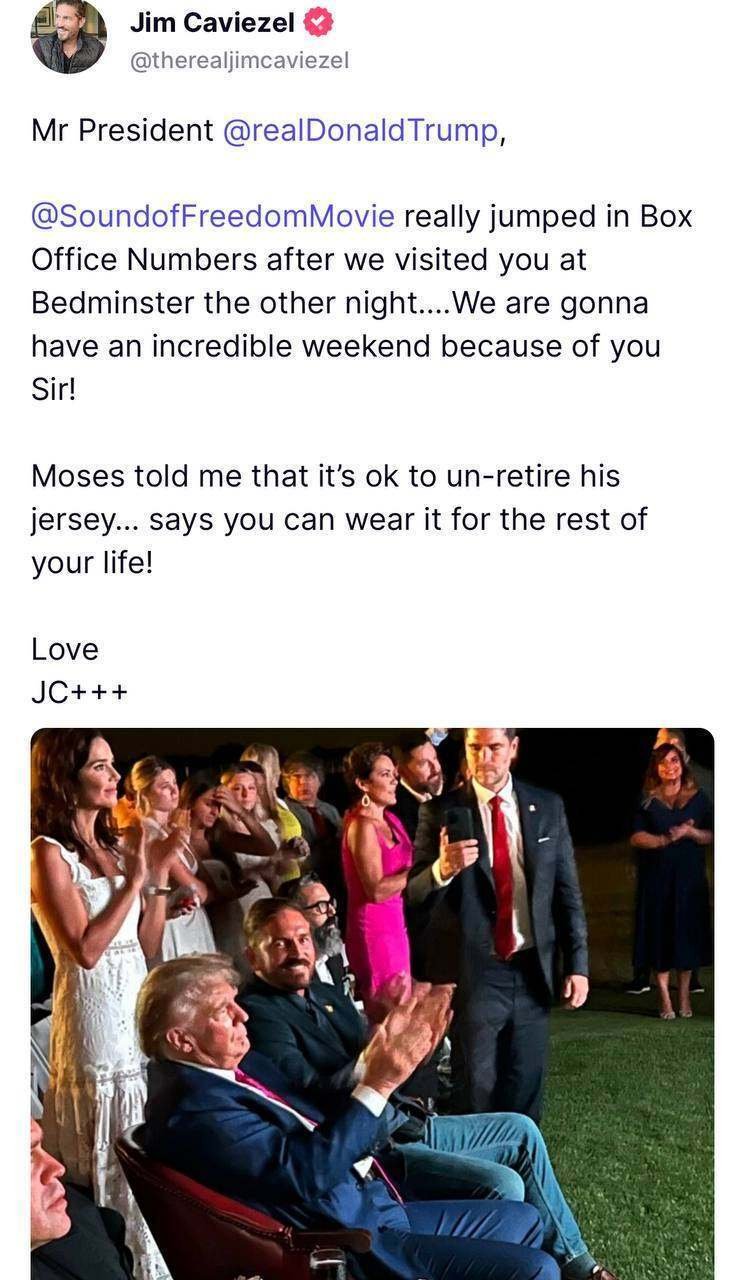The height and width of the screenshot is (1280, 745).
Task: Open Jim Caviezel's profile avatar
Action: (69, 36)
